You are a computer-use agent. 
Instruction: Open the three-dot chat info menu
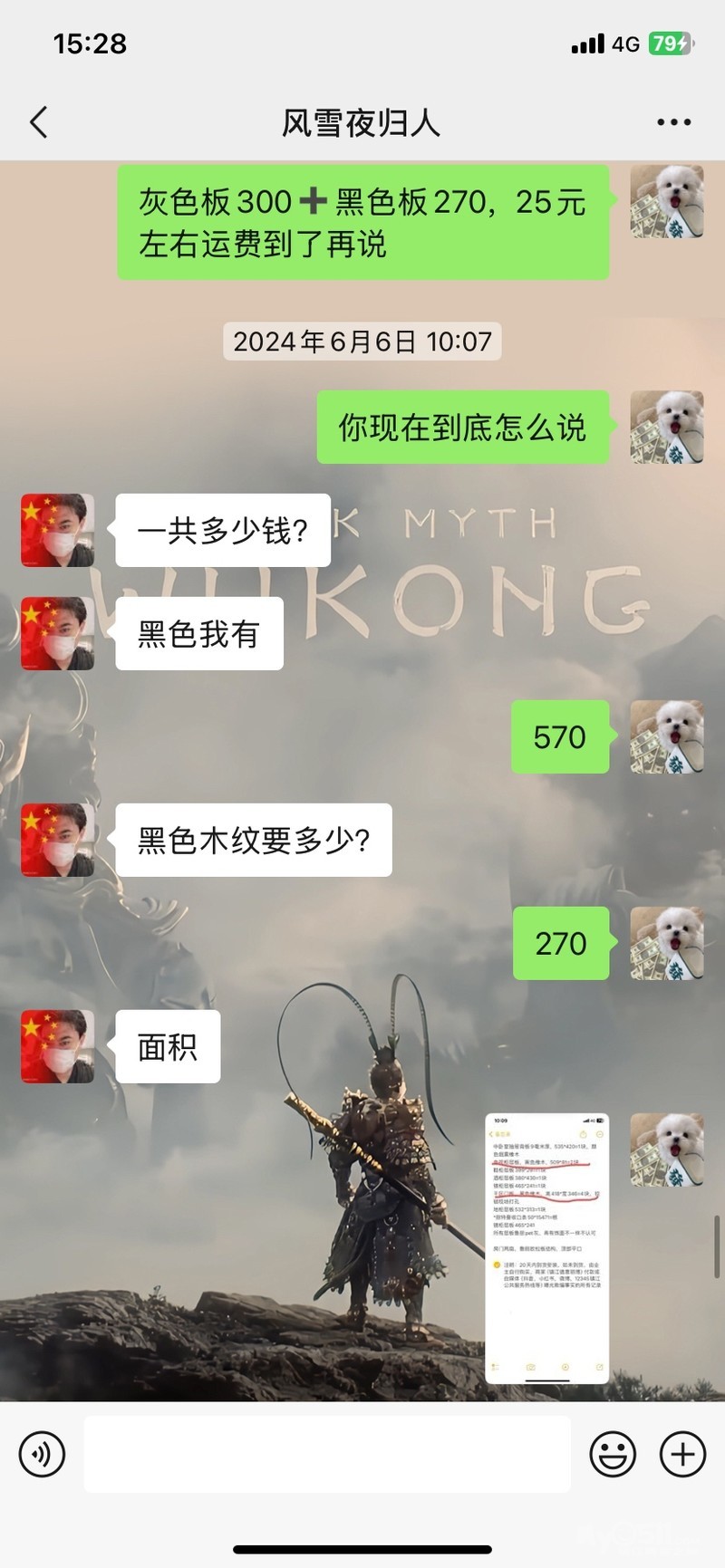pyautogui.click(x=673, y=122)
